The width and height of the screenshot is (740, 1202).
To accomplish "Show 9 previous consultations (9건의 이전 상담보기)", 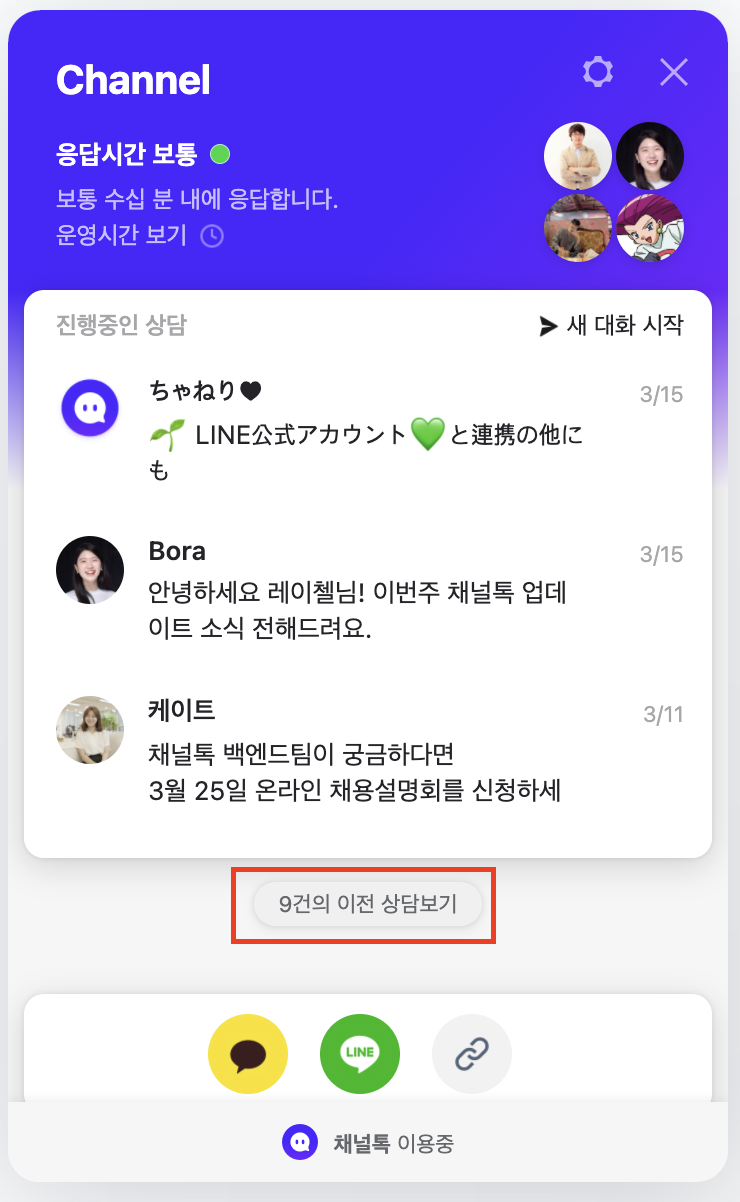I will (x=367, y=905).
